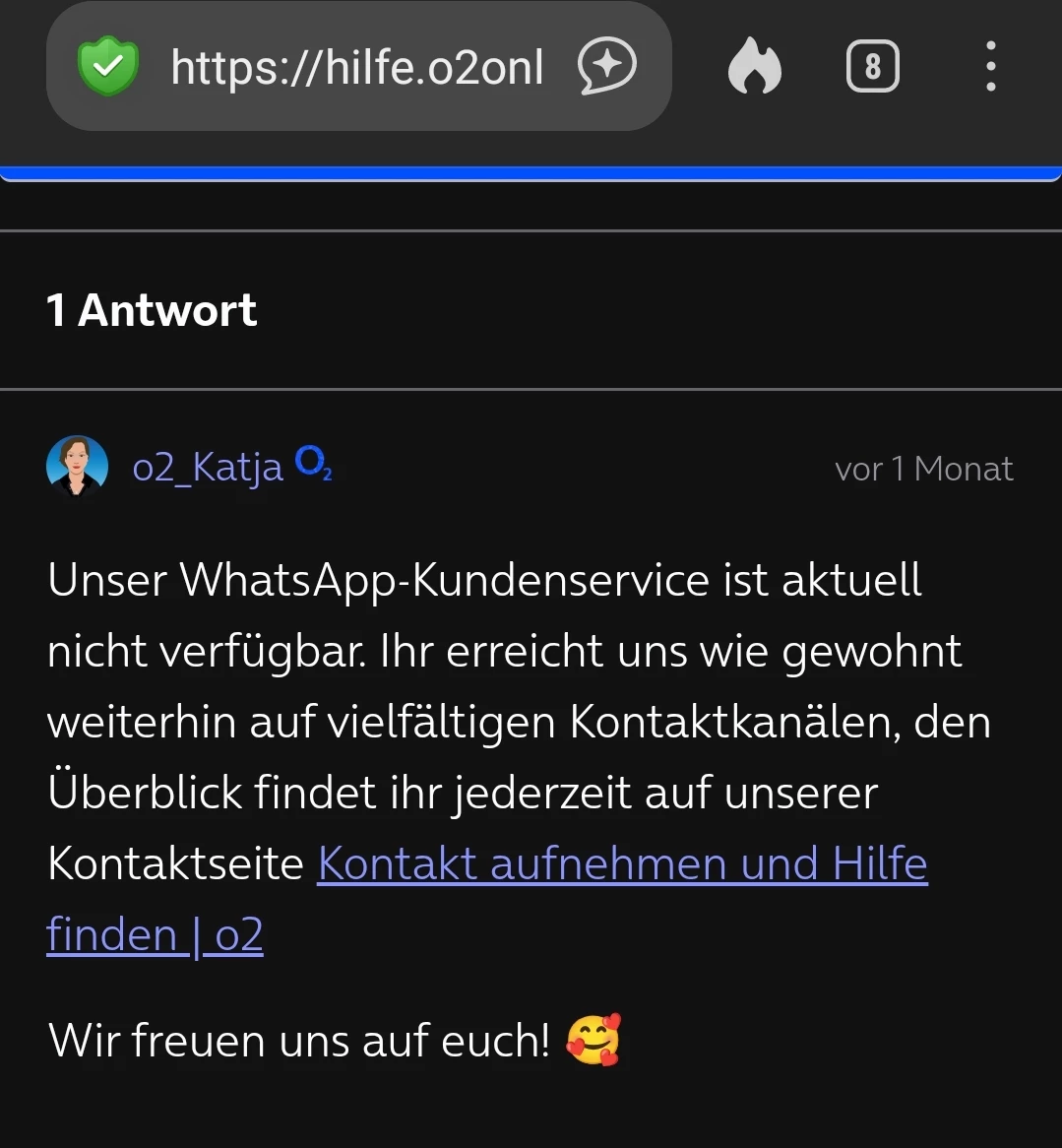This screenshot has height=1148, width=1062.
Task: Open the AI chat sparkle icon
Action: (x=606, y=67)
